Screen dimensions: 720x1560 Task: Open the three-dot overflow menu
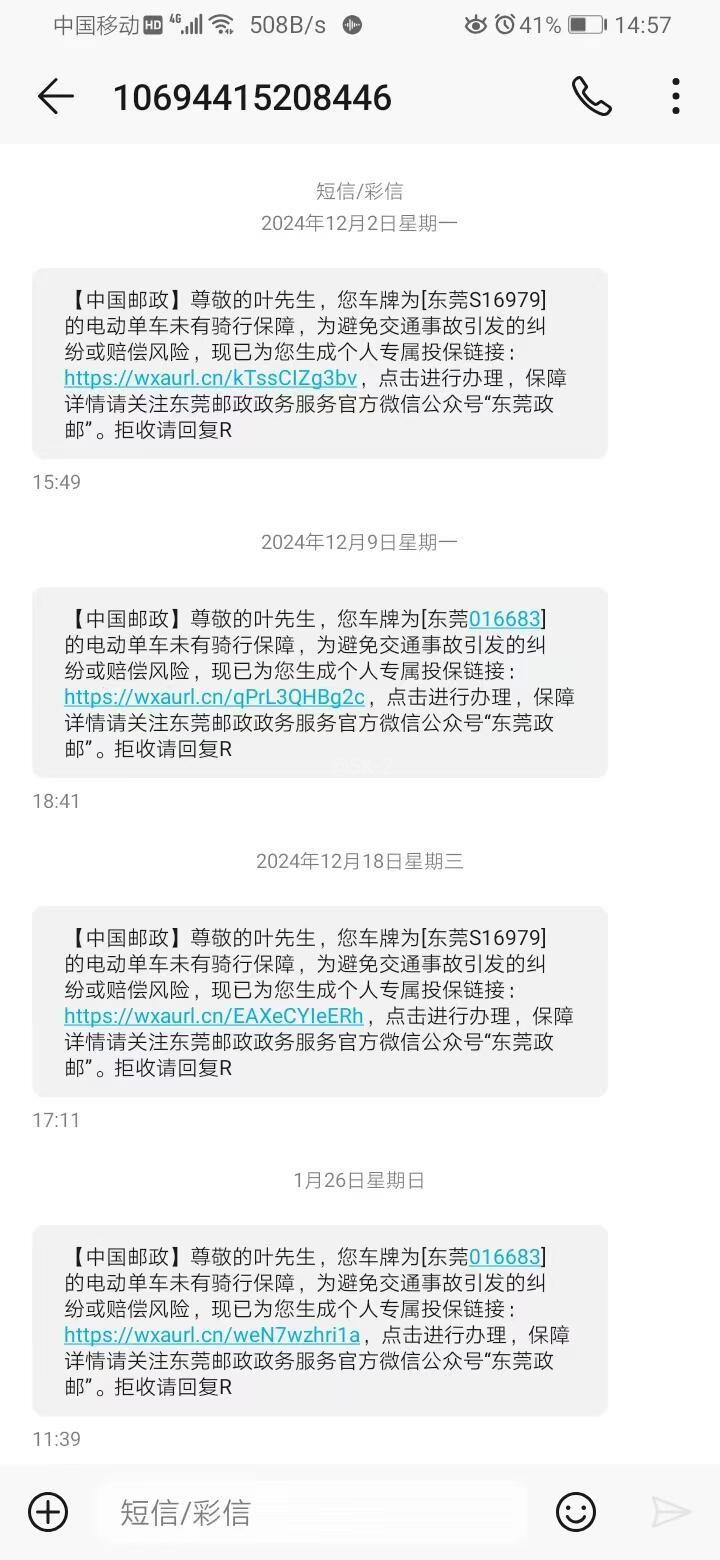[676, 97]
